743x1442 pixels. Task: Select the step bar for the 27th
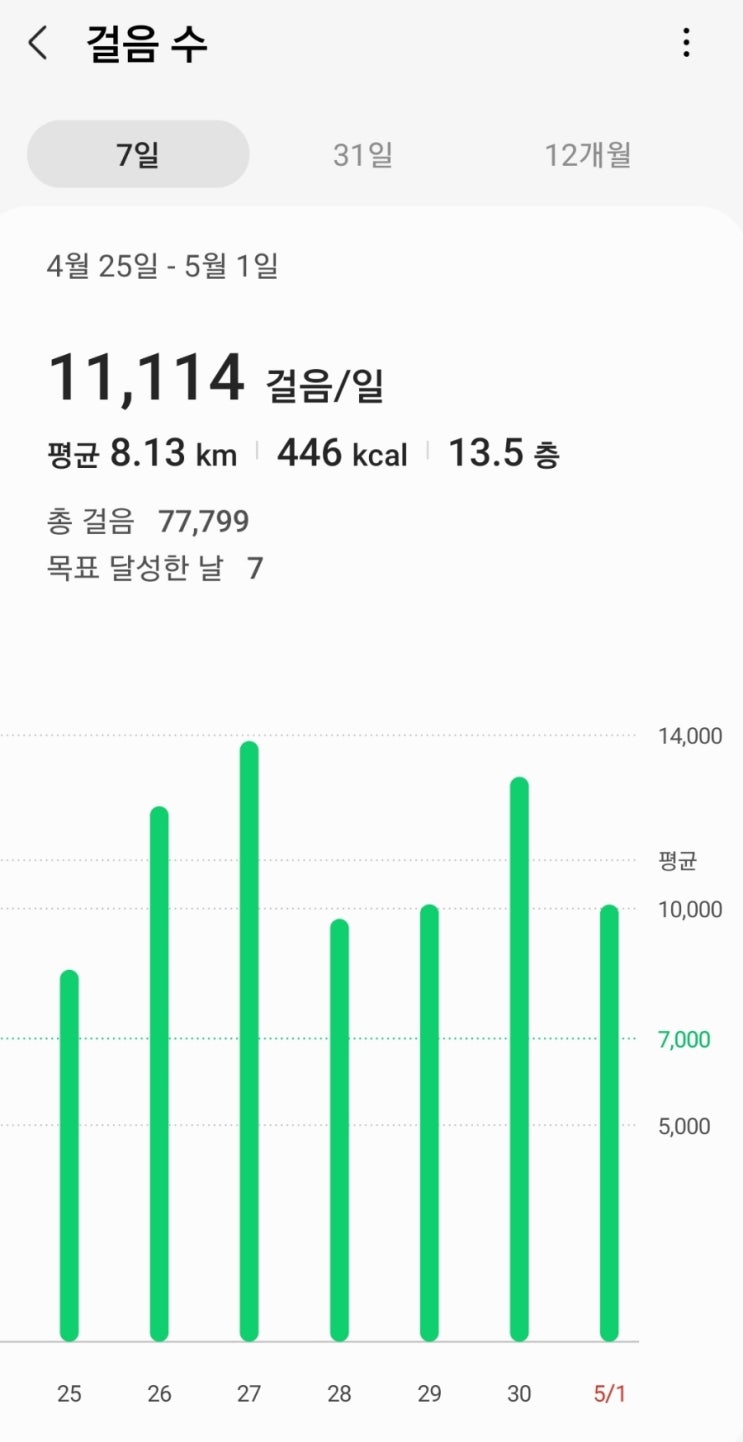(249, 1040)
